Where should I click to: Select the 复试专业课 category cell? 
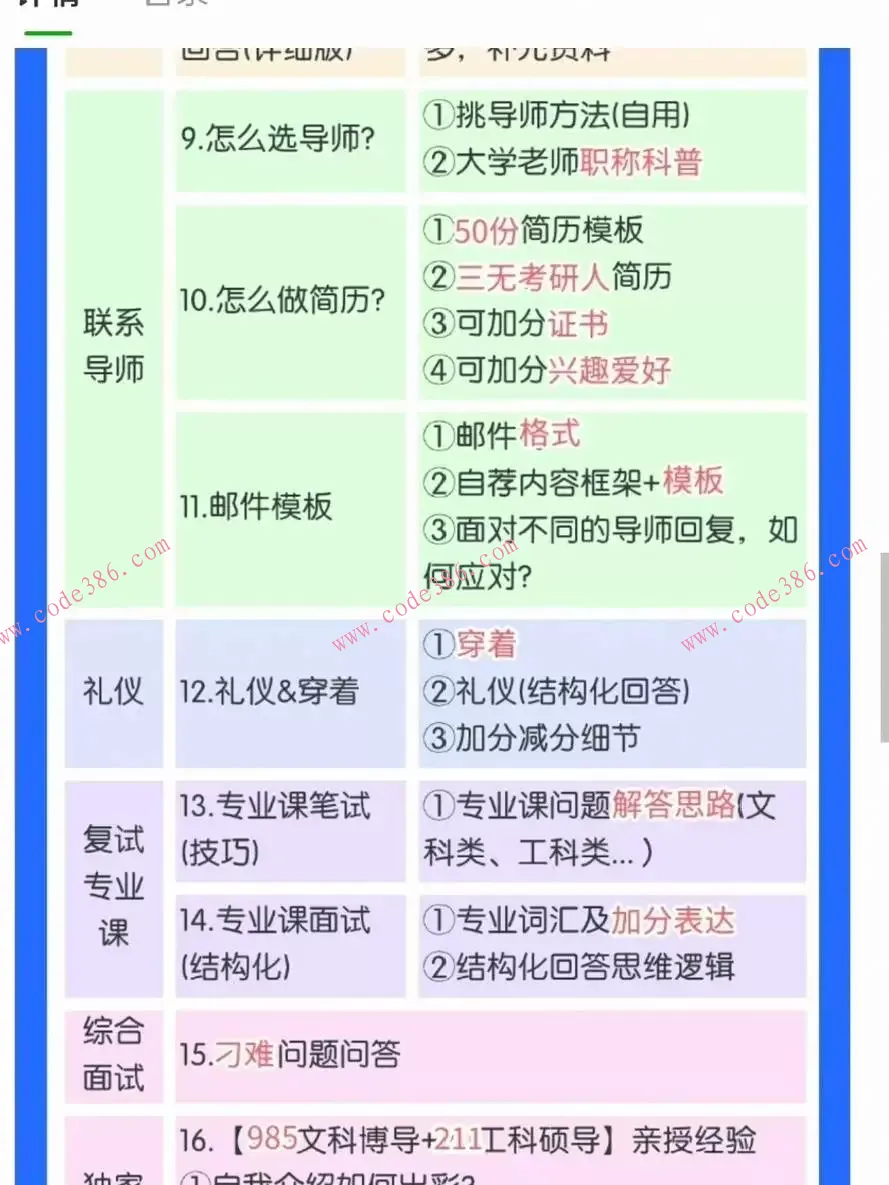(113, 885)
